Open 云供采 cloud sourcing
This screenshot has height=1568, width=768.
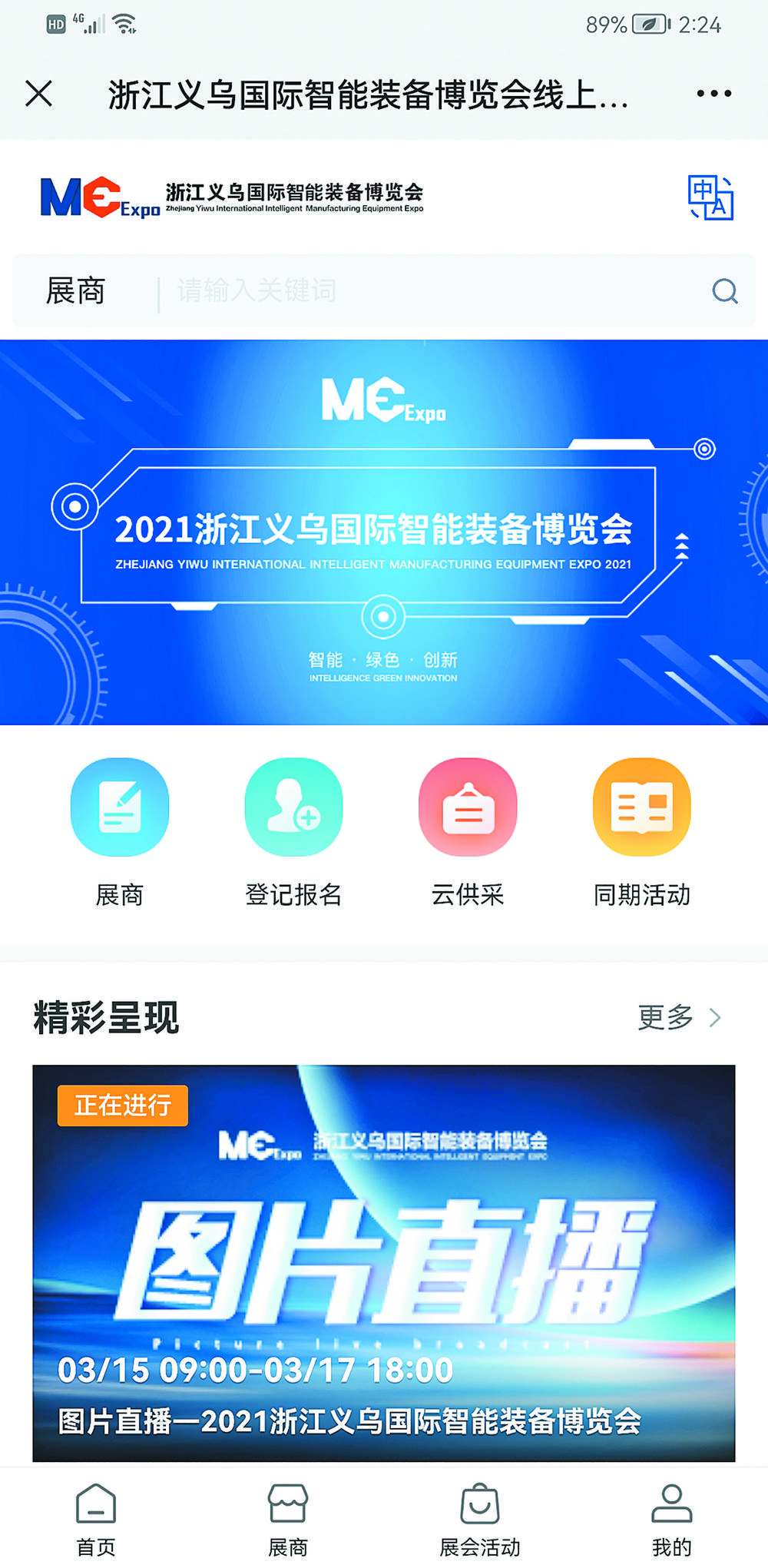pyautogui.click(x=467, y=807)
